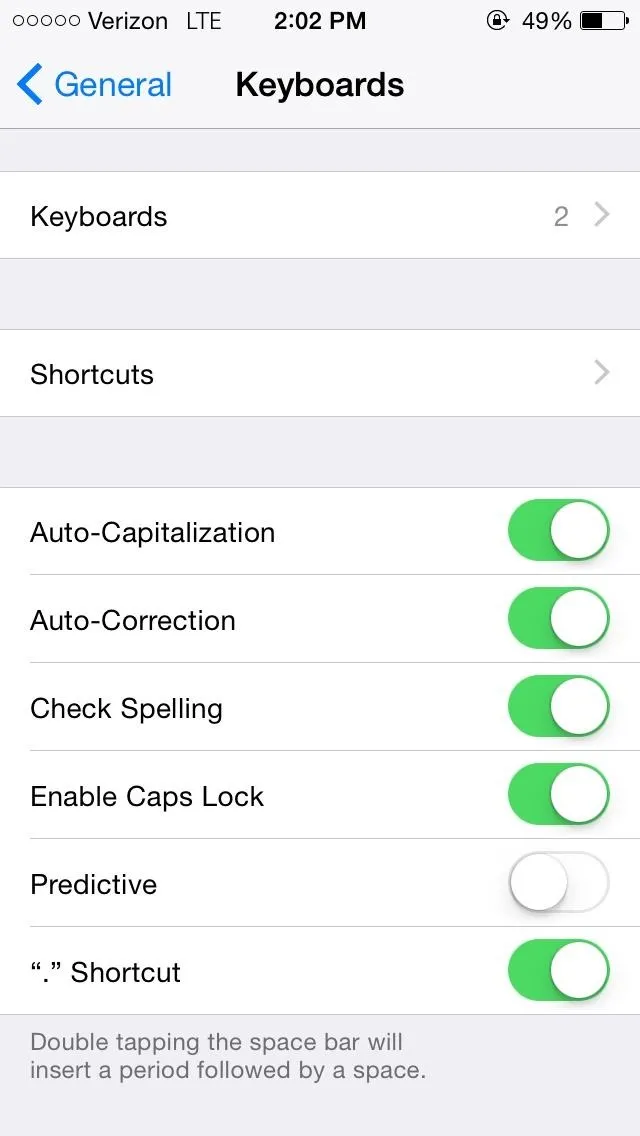Disable the Auto-Correction switch

coord(558,618)
